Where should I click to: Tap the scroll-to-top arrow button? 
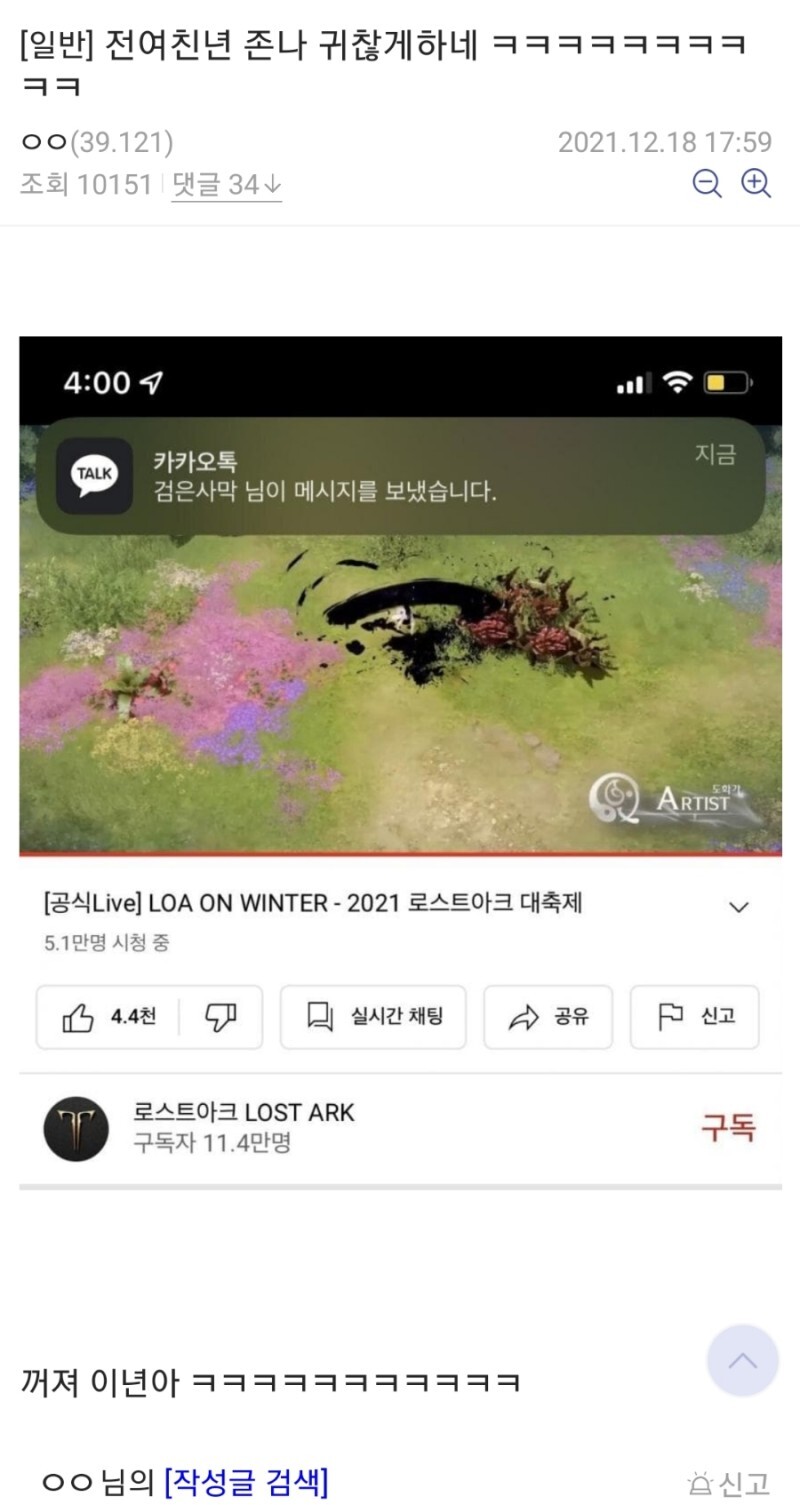coord(742,1360)
